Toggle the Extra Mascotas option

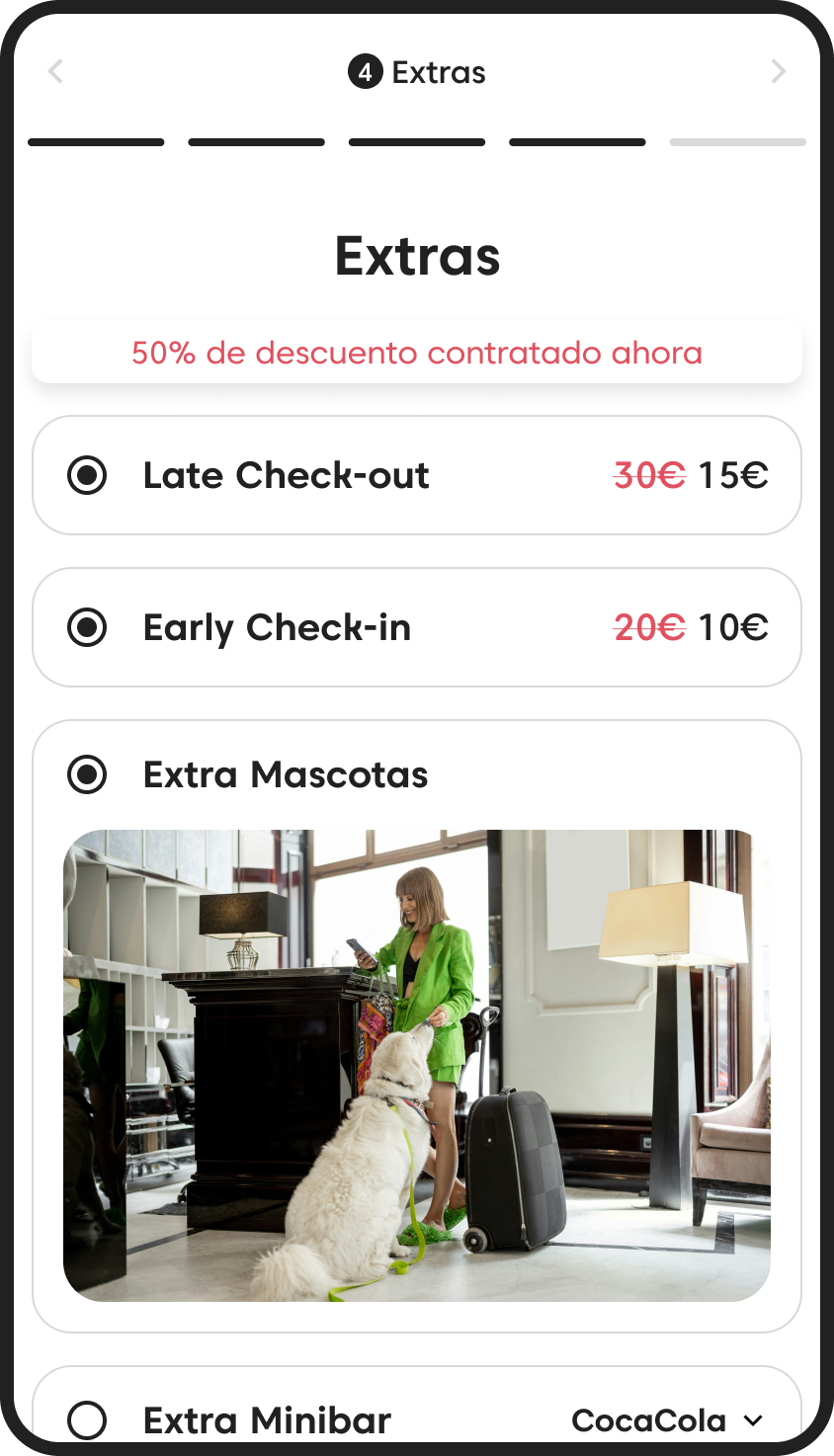click(87, 774)
